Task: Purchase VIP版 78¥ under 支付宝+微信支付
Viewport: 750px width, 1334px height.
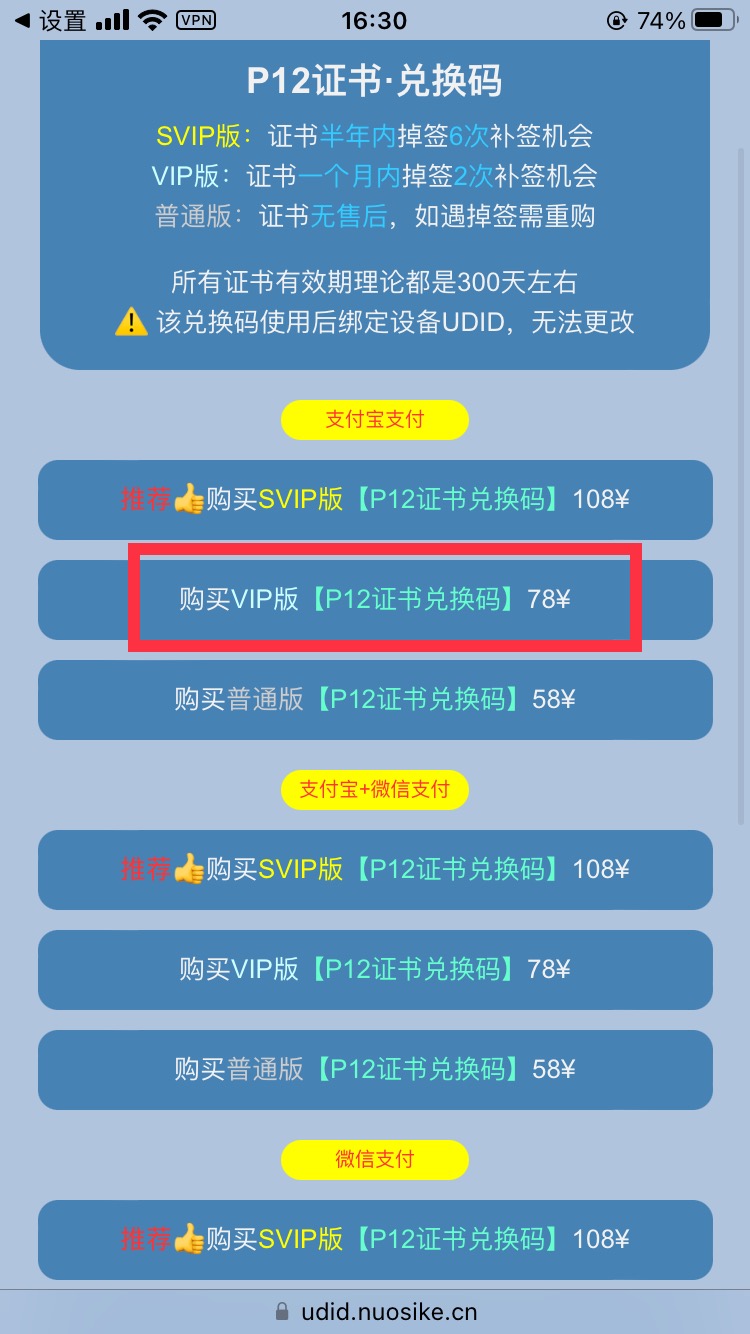Action: 375,970
